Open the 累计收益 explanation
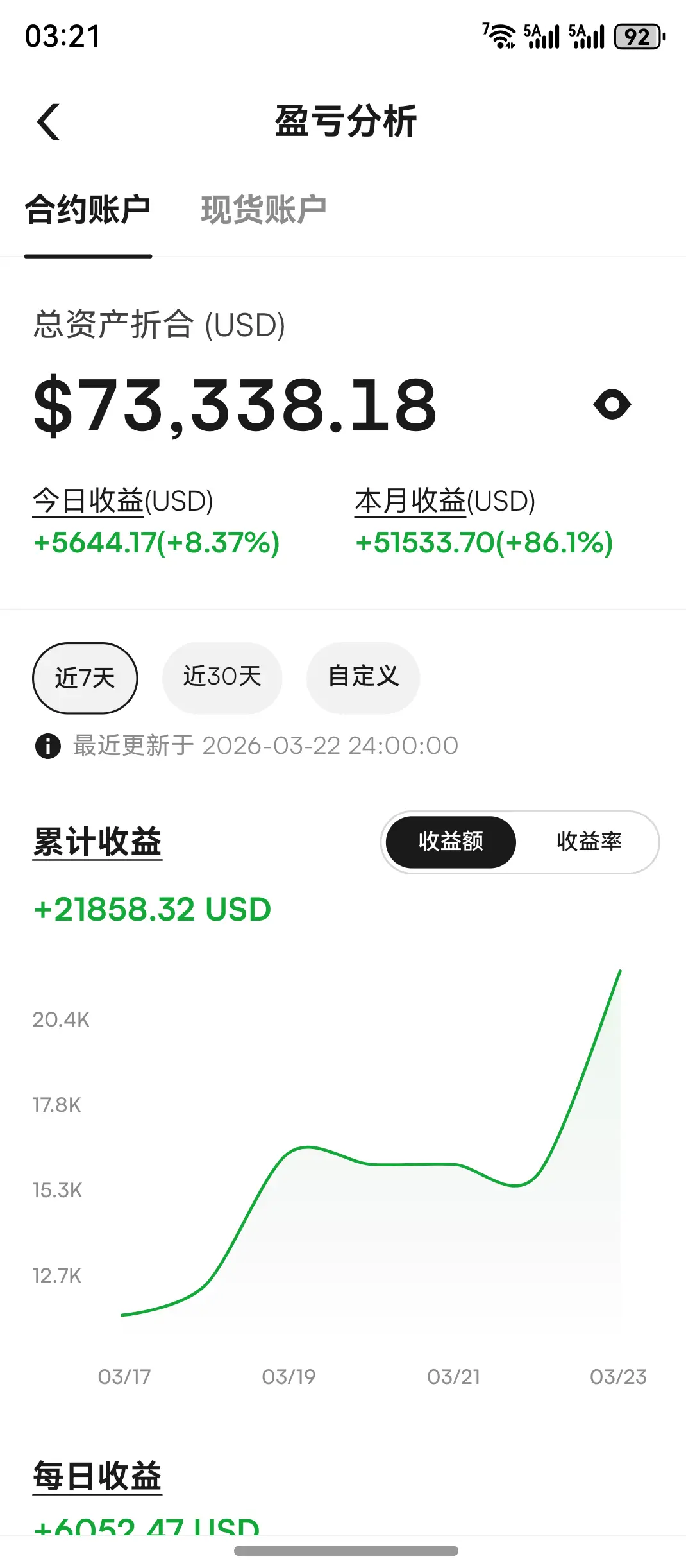The height and width of the screenshot is (1568, 686). tap(97, 842)
